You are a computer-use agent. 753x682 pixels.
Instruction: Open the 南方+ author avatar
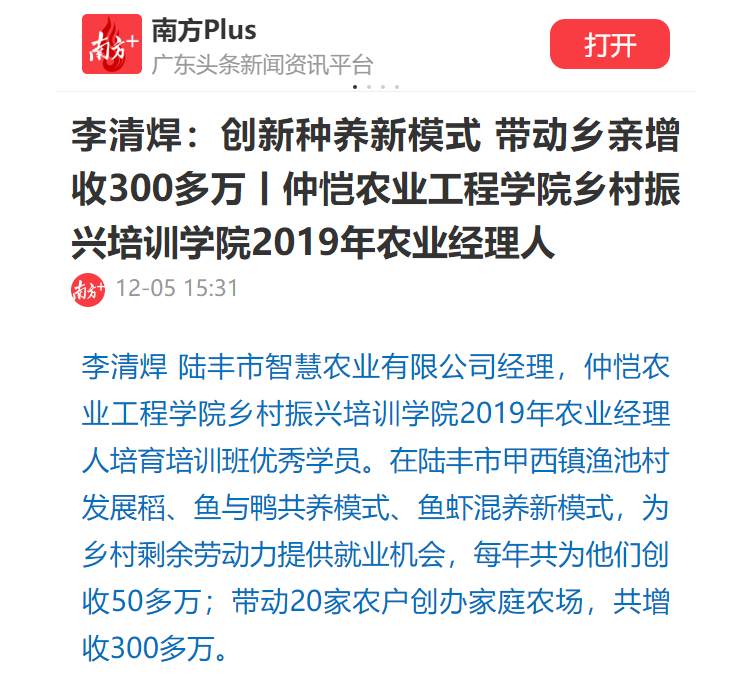pos(88,290)
